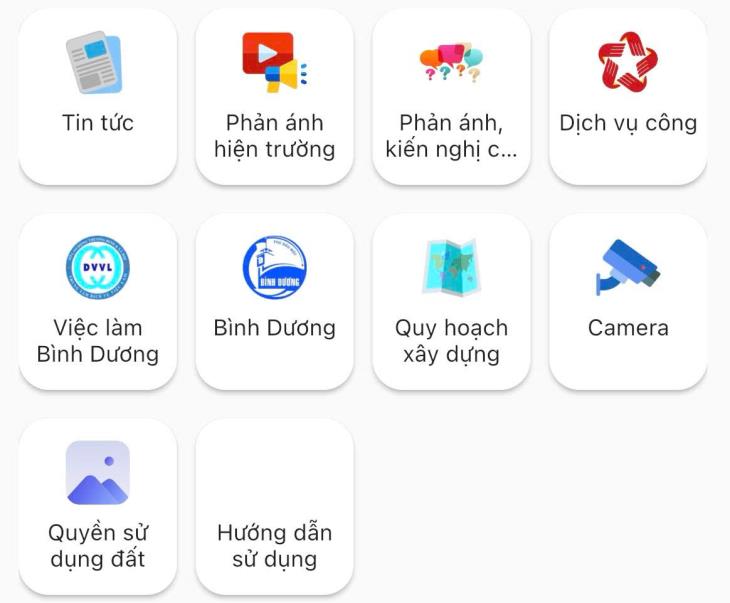This screenshot has height=603, width=730.
Task: Open Phản ánh hiện trường
Action: [x=274, y=96]
